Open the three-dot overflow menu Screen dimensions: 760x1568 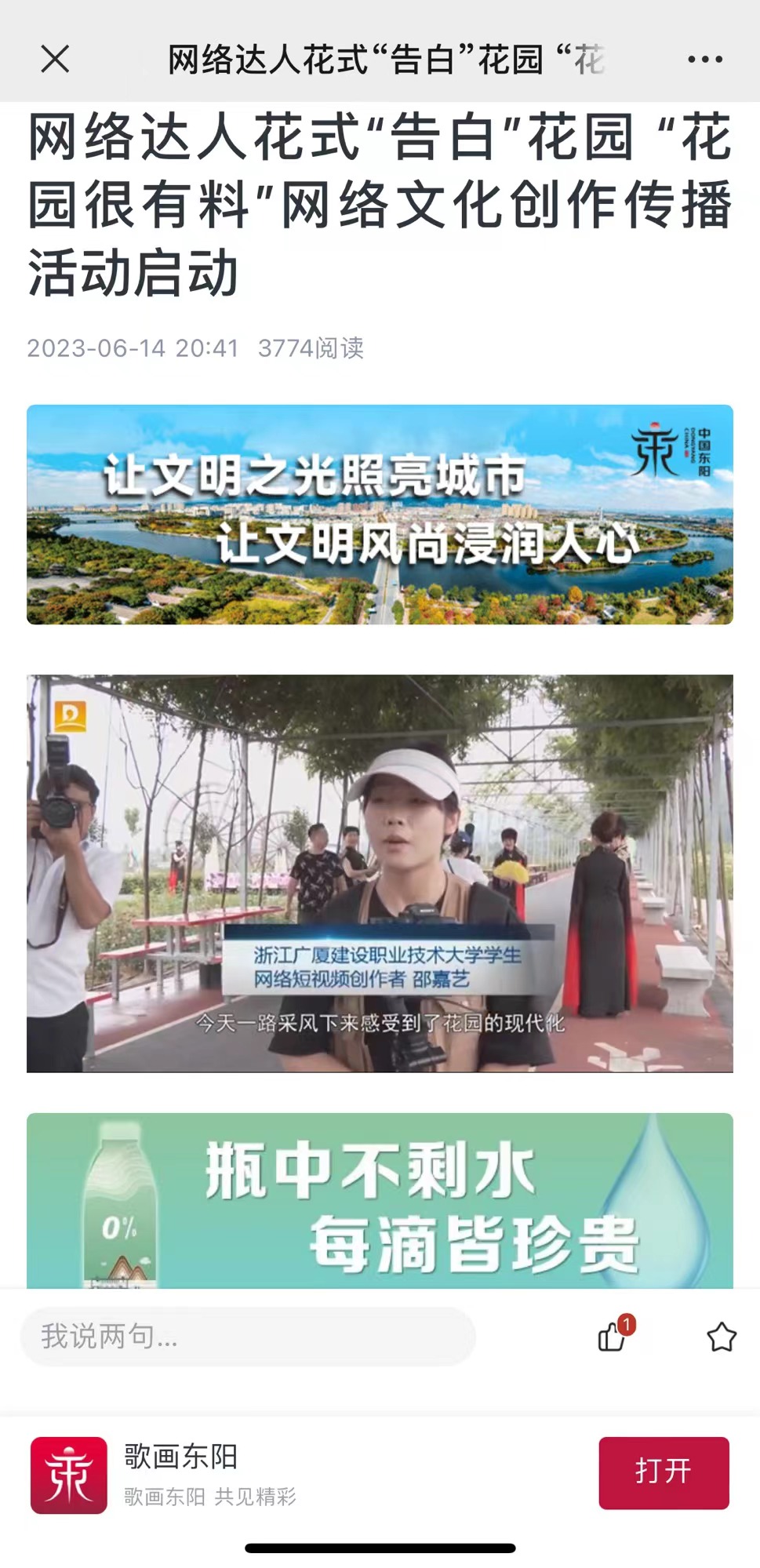click(x=704, y=59)
